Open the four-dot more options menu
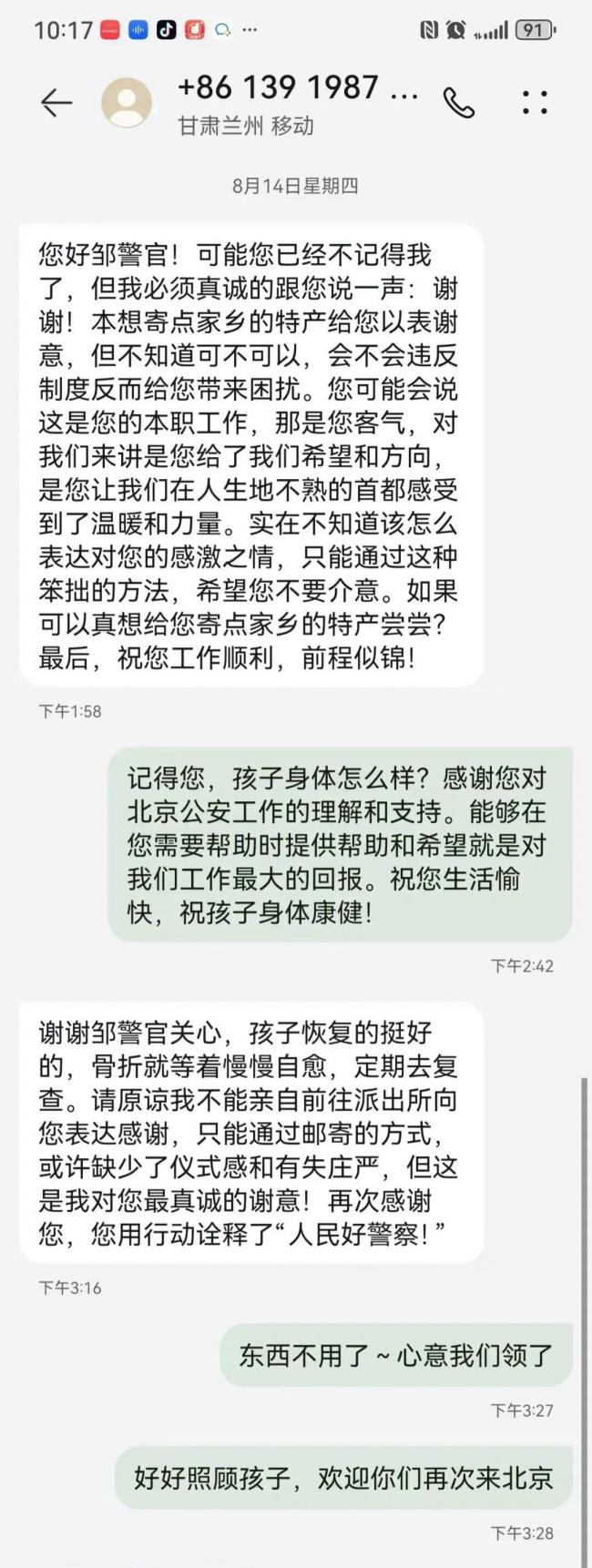Viewport: 592px width, 1568px height. tap(535, 103)
